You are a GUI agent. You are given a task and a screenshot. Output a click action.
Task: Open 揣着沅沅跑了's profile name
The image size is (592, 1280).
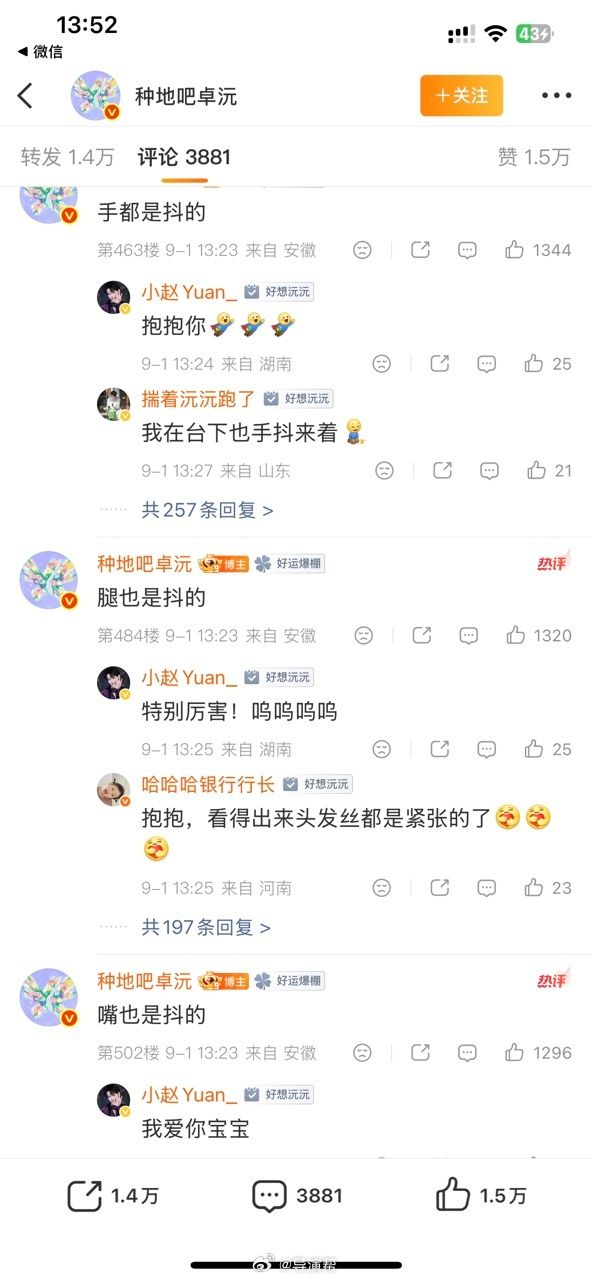point(198,398)
